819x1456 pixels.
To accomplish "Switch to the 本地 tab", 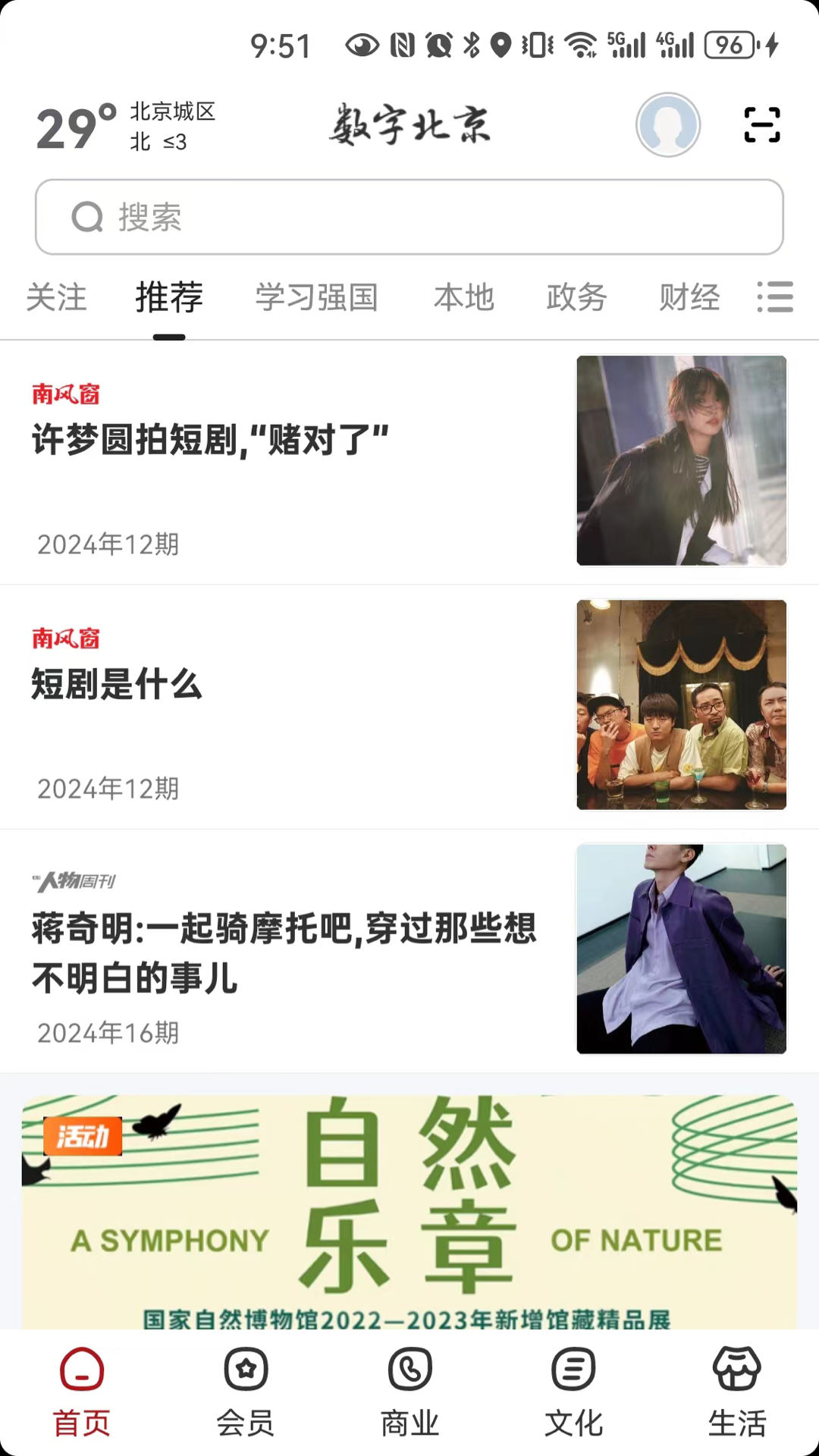I will (x=464, y=297).
